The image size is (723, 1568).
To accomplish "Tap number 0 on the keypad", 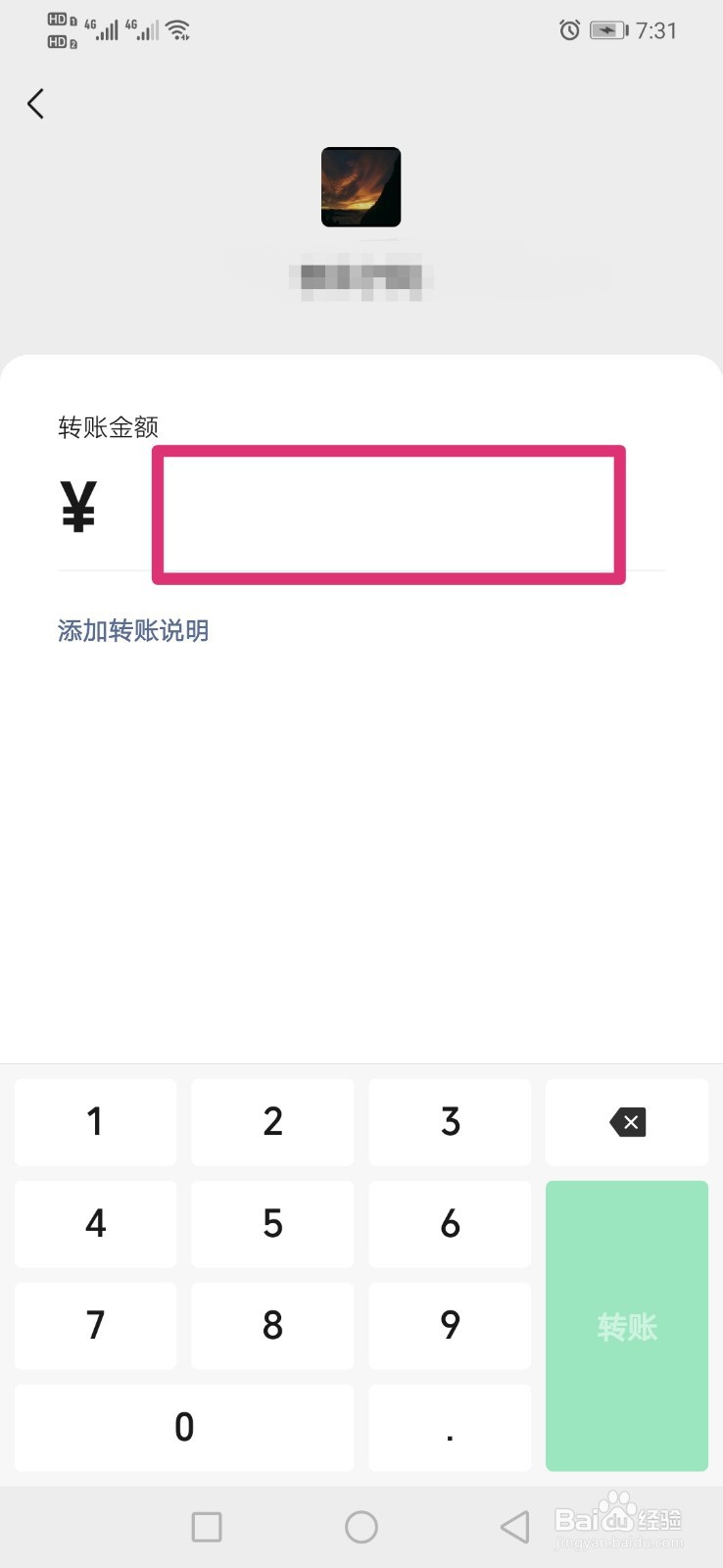I will [184, 1428].
